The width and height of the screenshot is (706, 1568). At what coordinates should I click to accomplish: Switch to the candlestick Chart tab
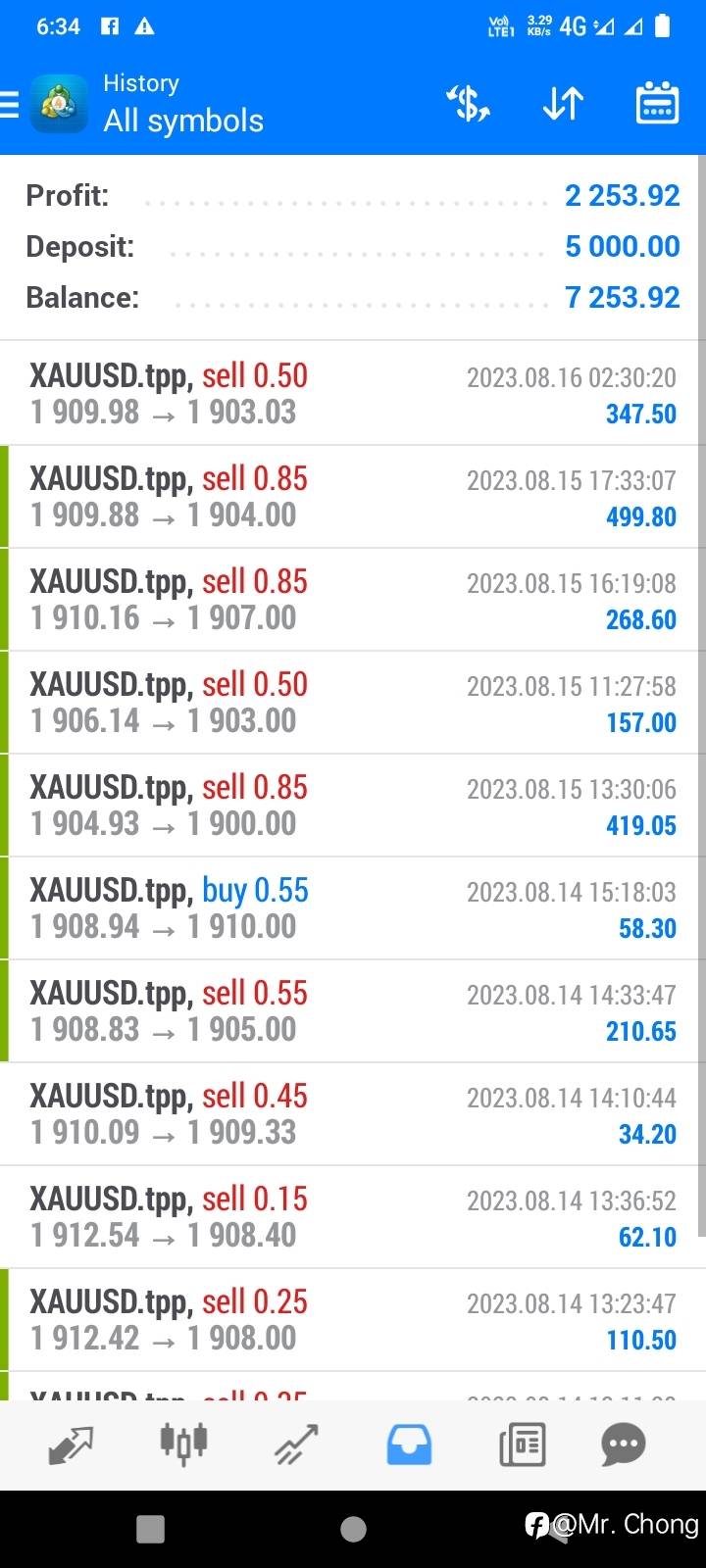click(183, 1444)
